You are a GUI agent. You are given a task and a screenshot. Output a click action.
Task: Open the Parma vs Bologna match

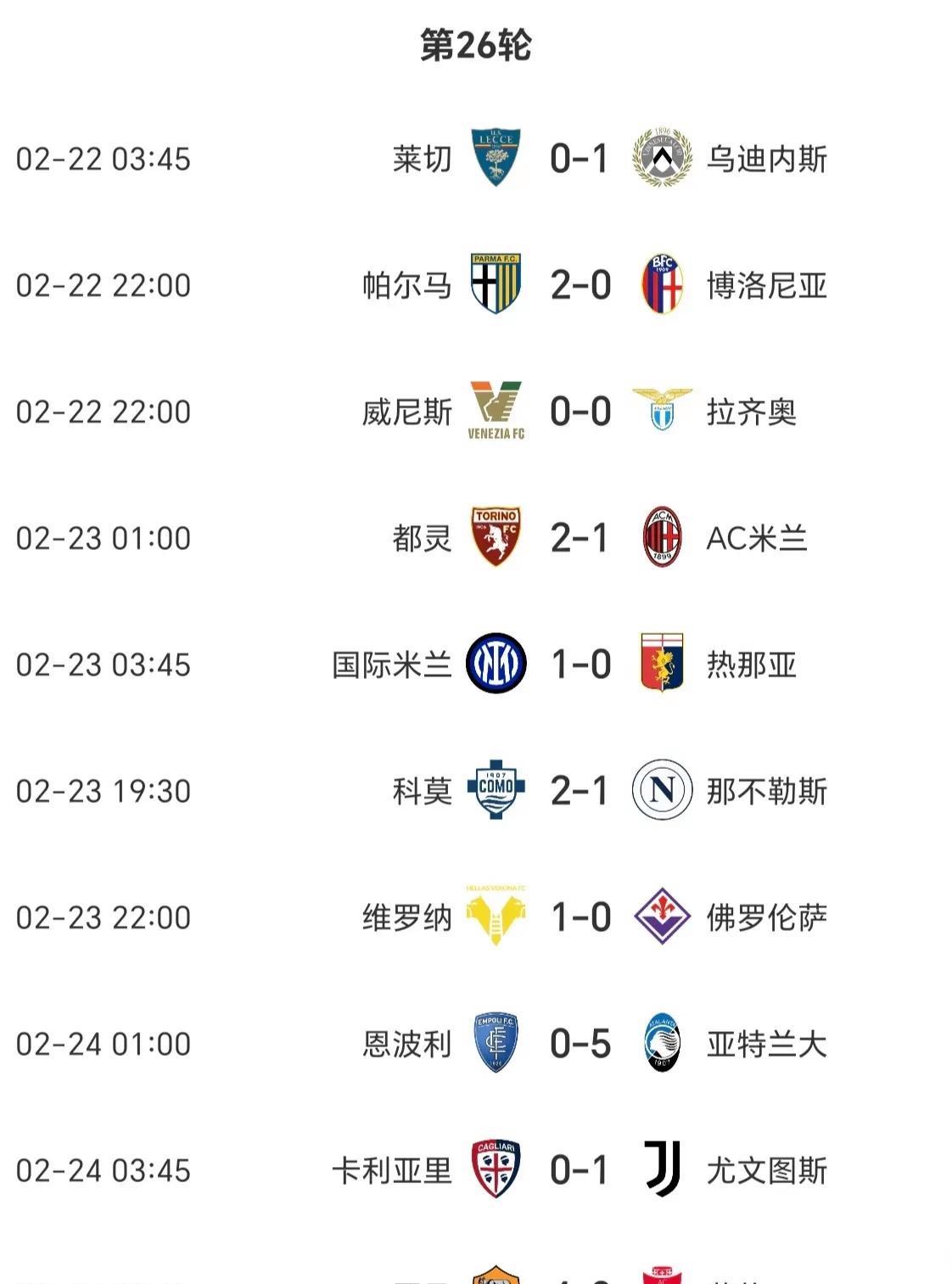pos(580,285)
